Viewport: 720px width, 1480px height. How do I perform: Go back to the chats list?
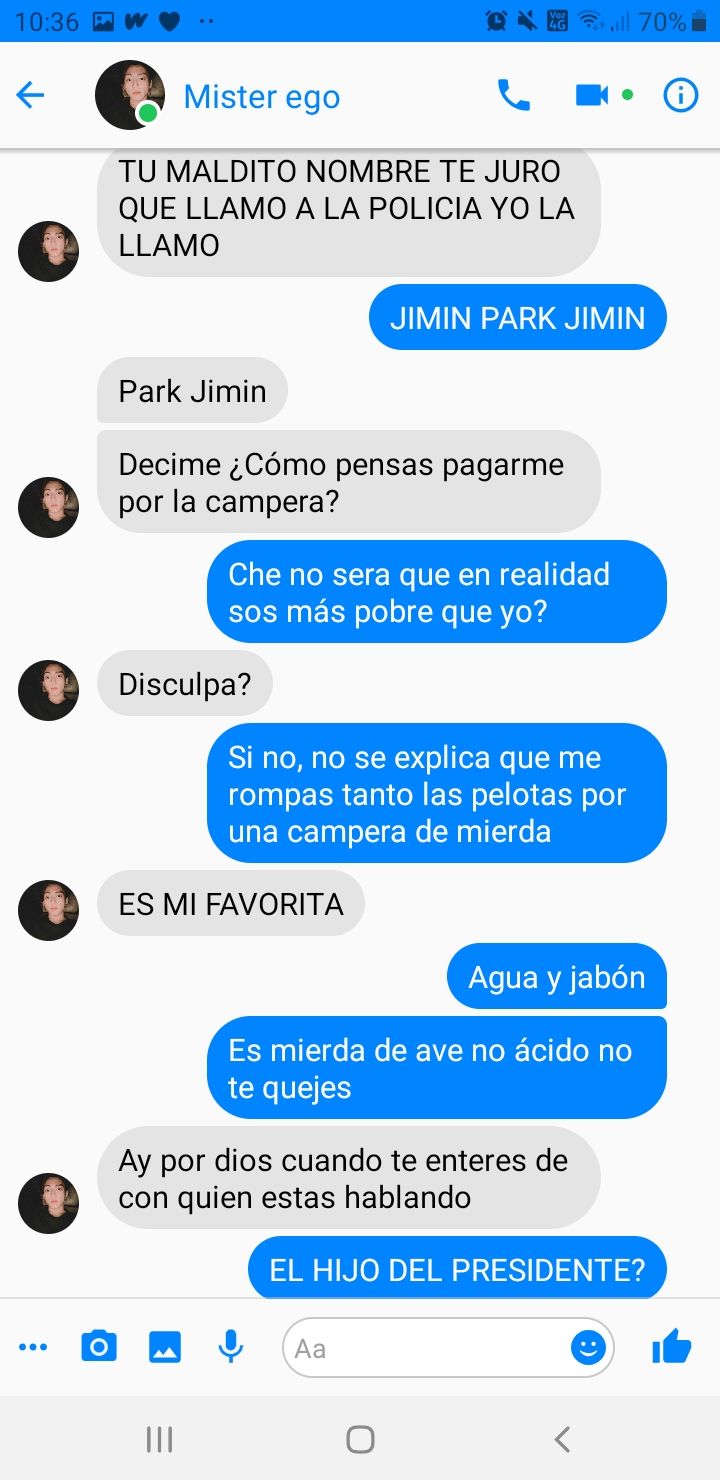[x=31, y=96]
